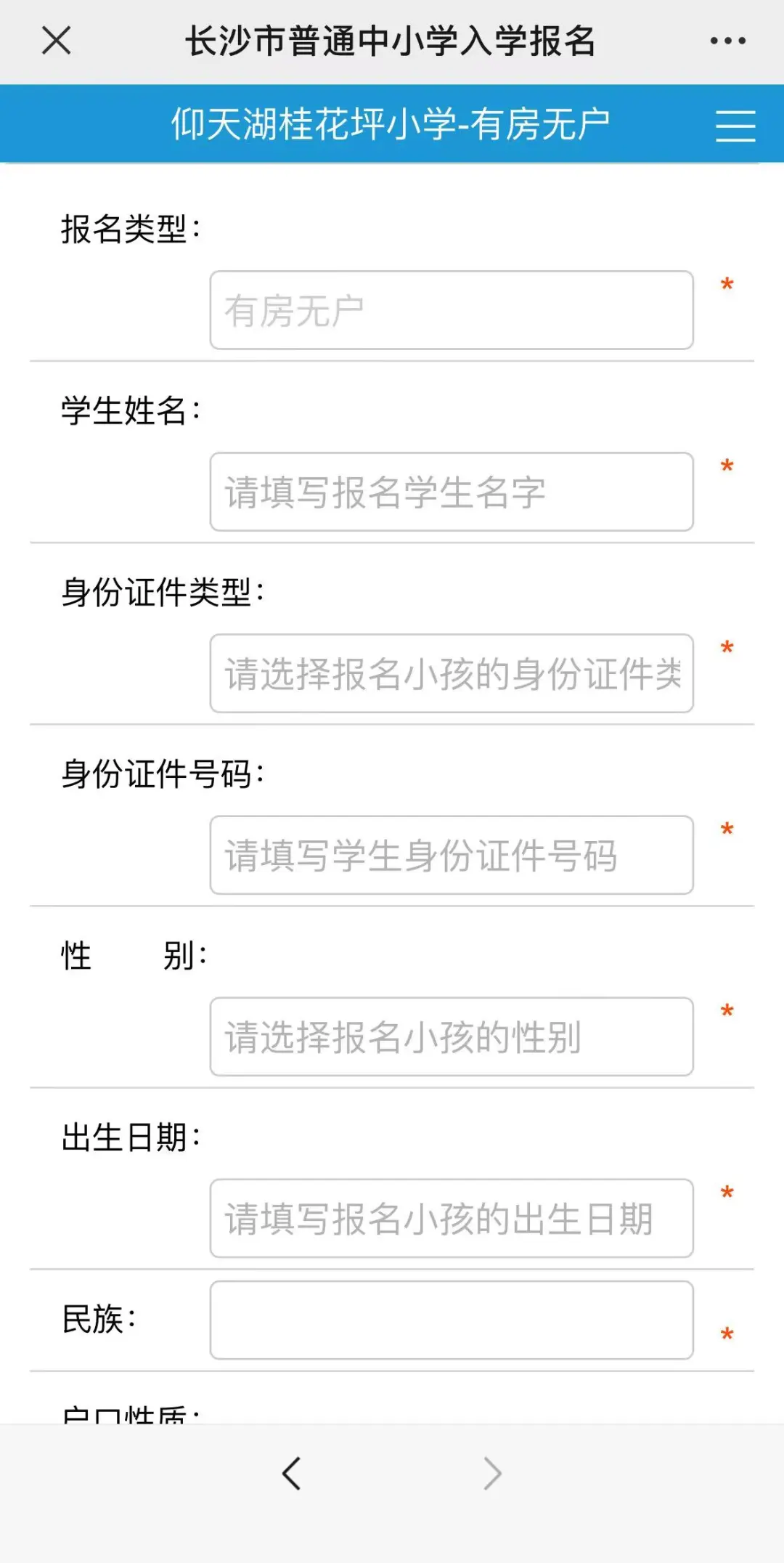Screen dimensions: 784x1563
Task: Open the three-dot overflow menu
Action: [x=728, y=41]
